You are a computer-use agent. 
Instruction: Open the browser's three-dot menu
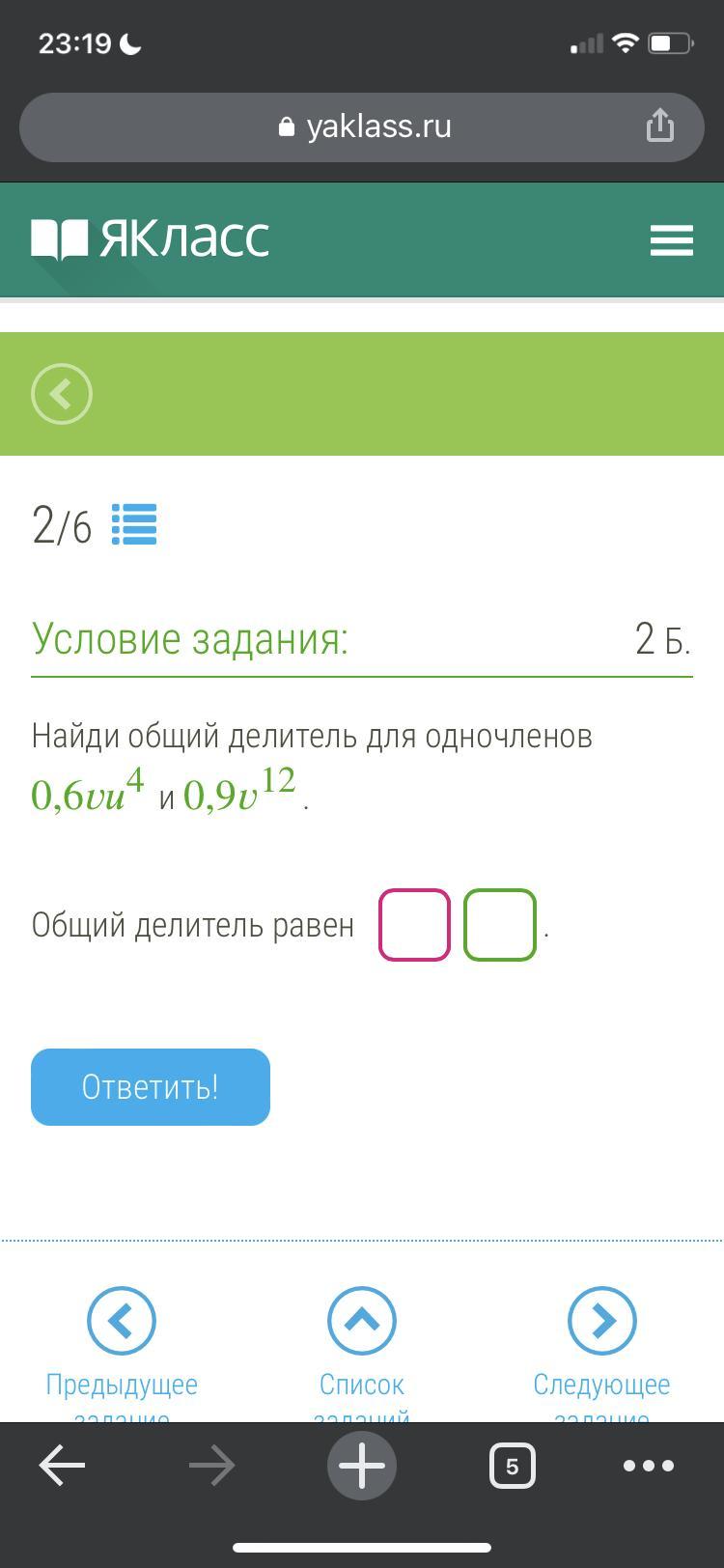[649, 1466]
